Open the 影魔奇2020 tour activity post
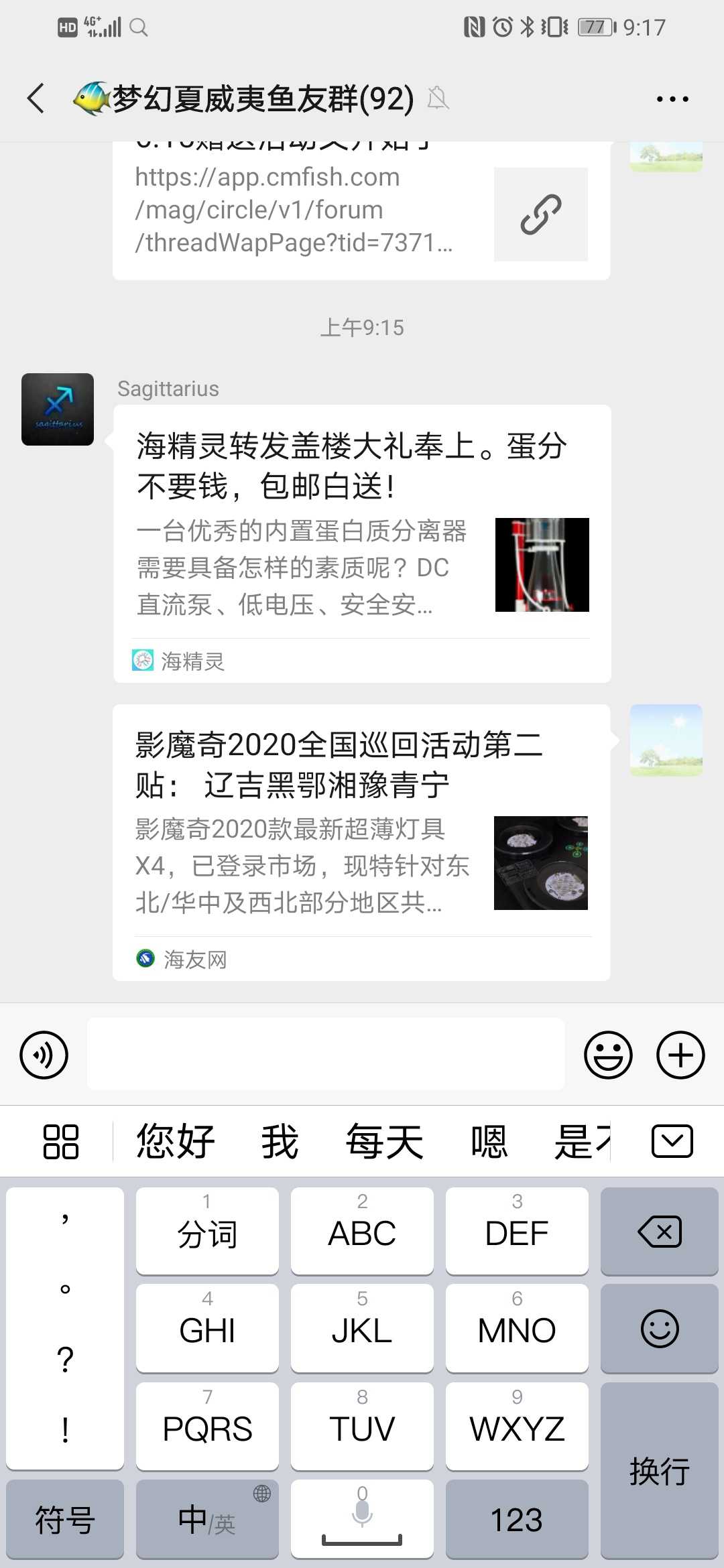Image resolution: width=724 pixels, height=1568 pixels. 361,842
